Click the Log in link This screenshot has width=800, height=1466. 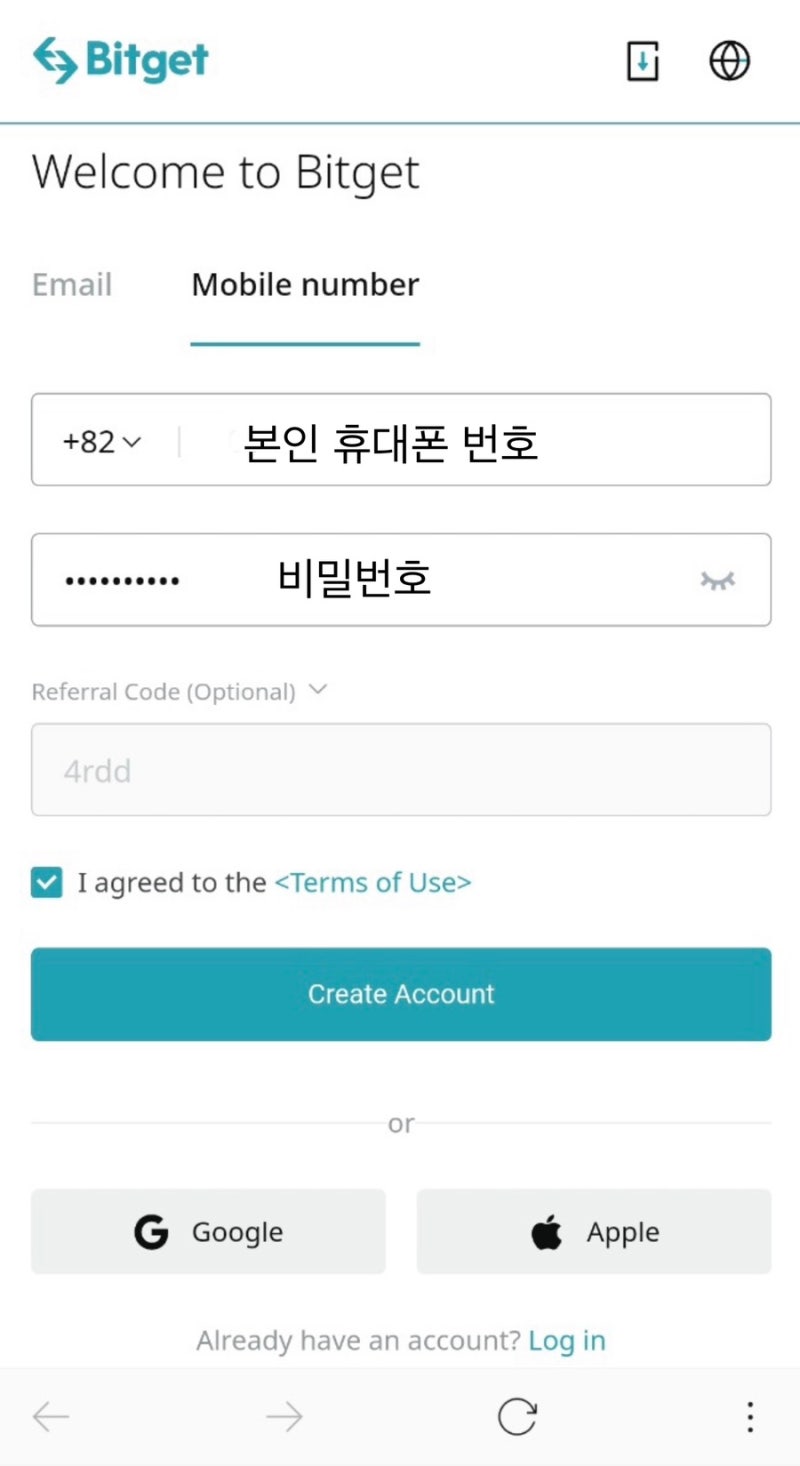(x=567, y=1340)
